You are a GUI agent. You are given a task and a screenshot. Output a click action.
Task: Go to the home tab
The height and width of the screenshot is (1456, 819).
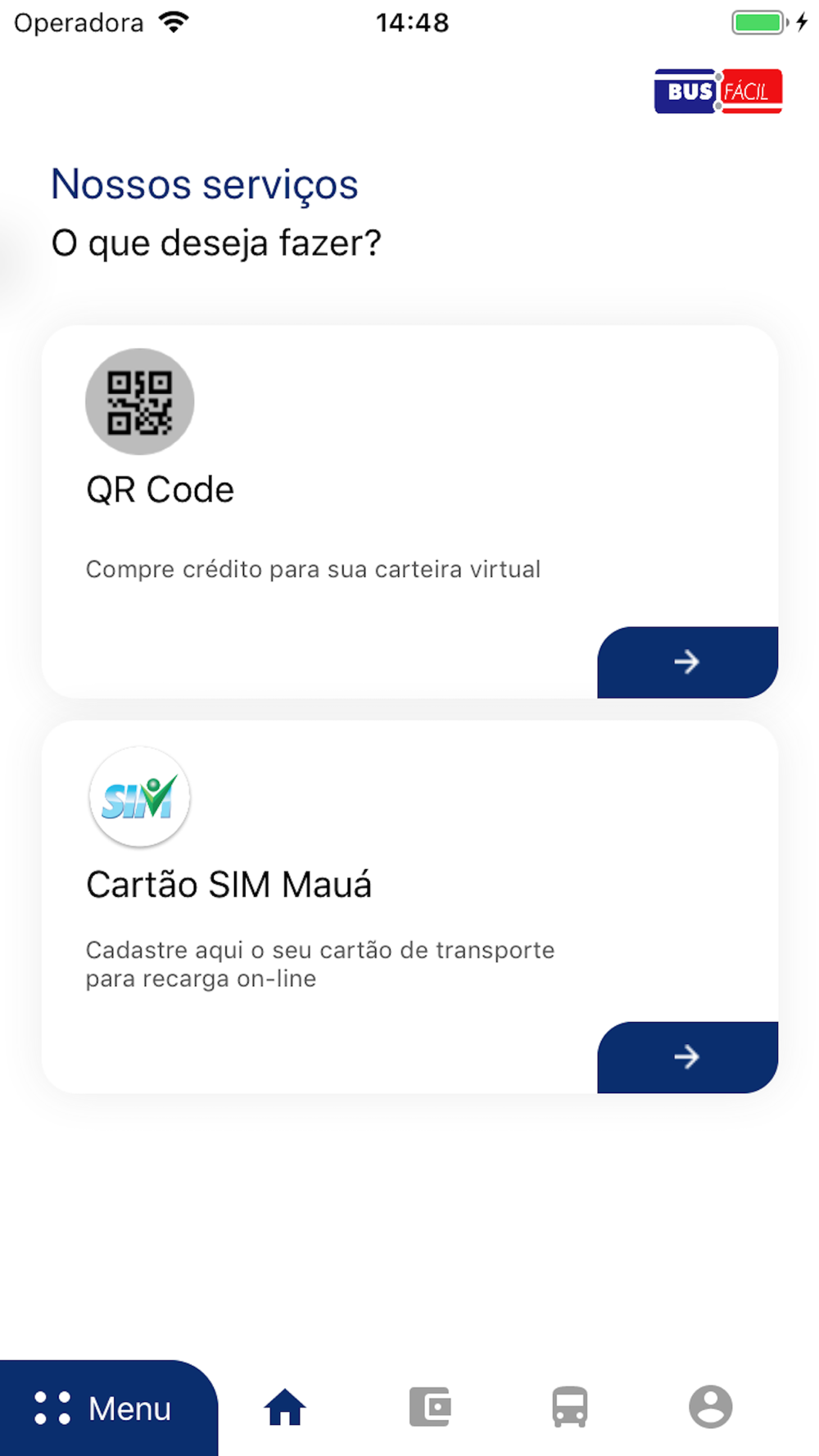tap(284, 1407)
